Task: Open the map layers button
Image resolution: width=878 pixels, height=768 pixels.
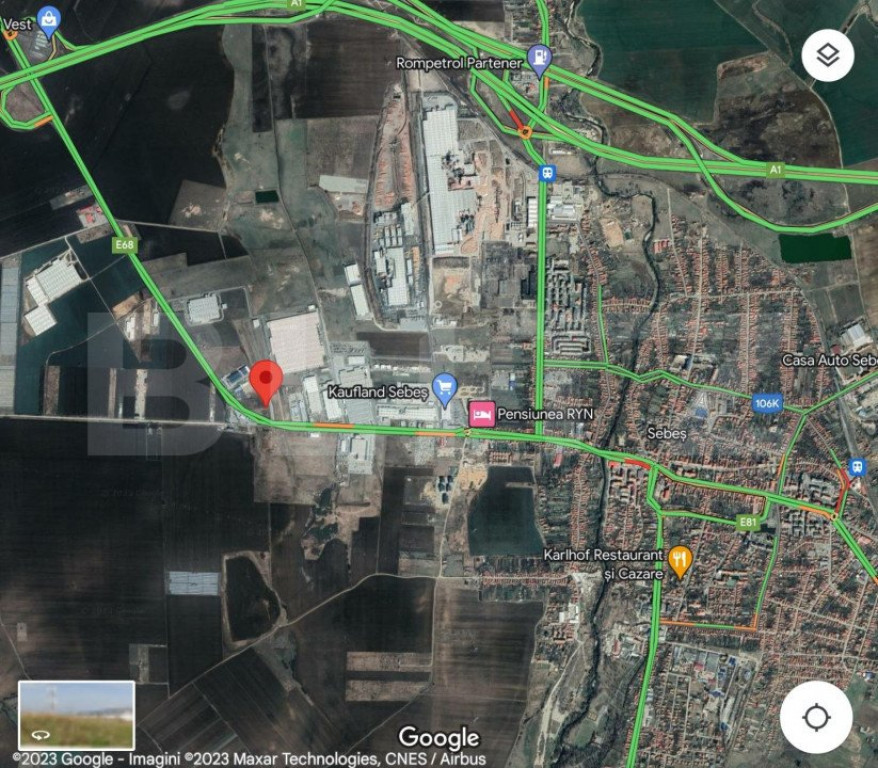Action: [827, 55]
